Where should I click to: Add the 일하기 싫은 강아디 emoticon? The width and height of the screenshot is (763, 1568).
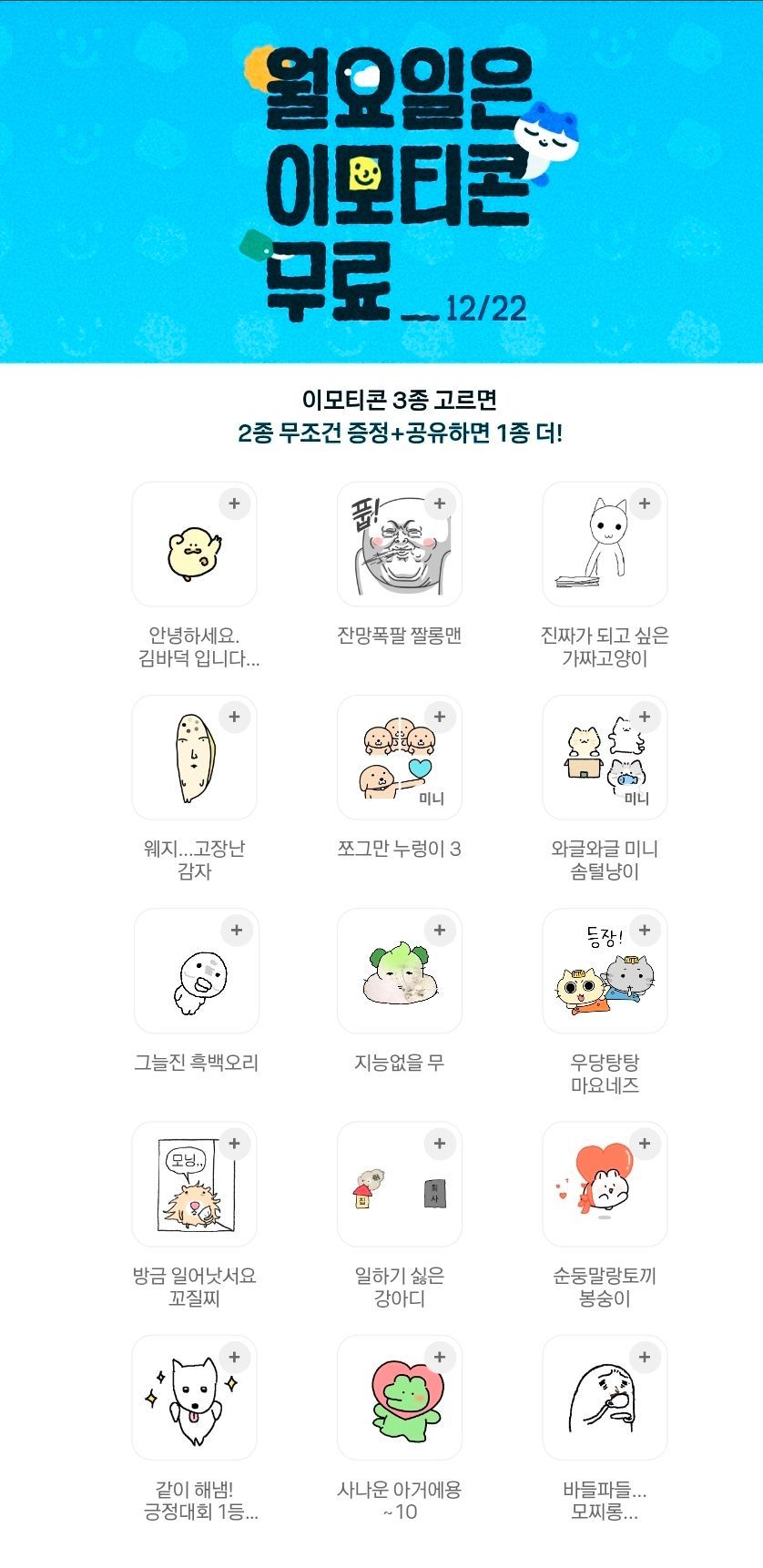[x=440, y=1143]
